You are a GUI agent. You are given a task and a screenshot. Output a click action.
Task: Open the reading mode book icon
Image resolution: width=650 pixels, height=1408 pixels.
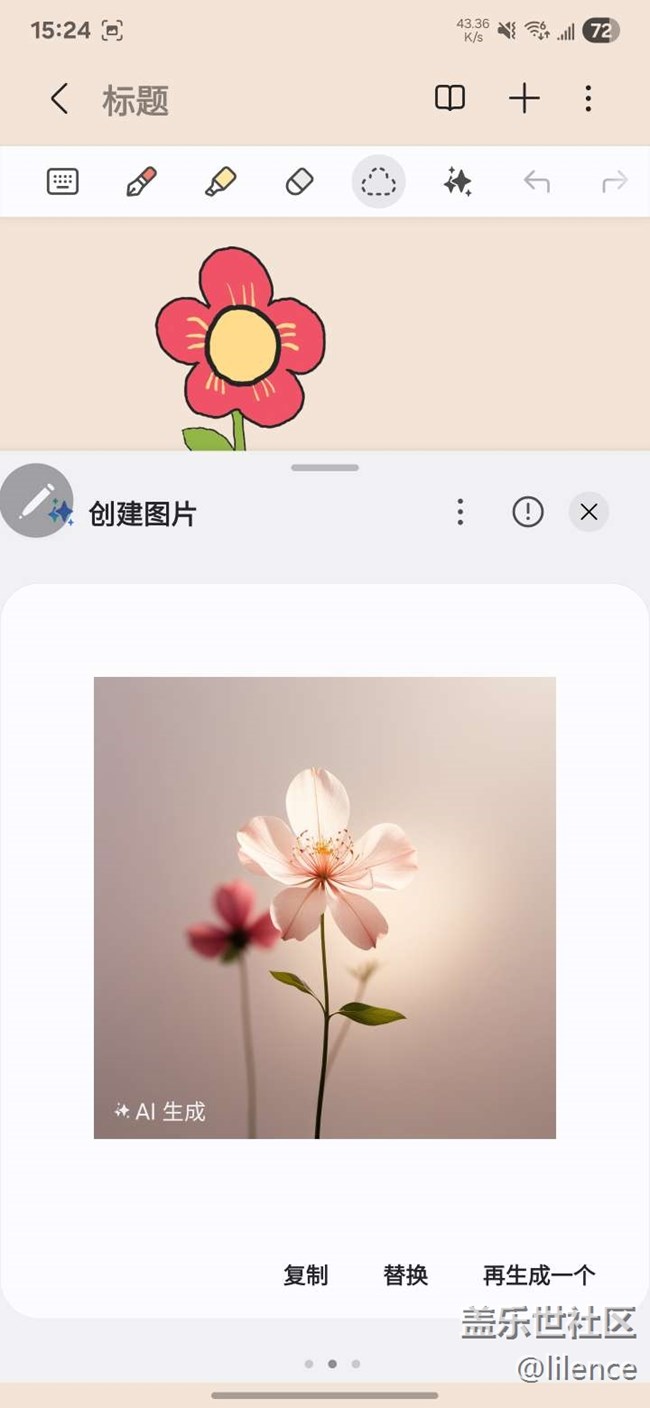(x=450, y=98)
